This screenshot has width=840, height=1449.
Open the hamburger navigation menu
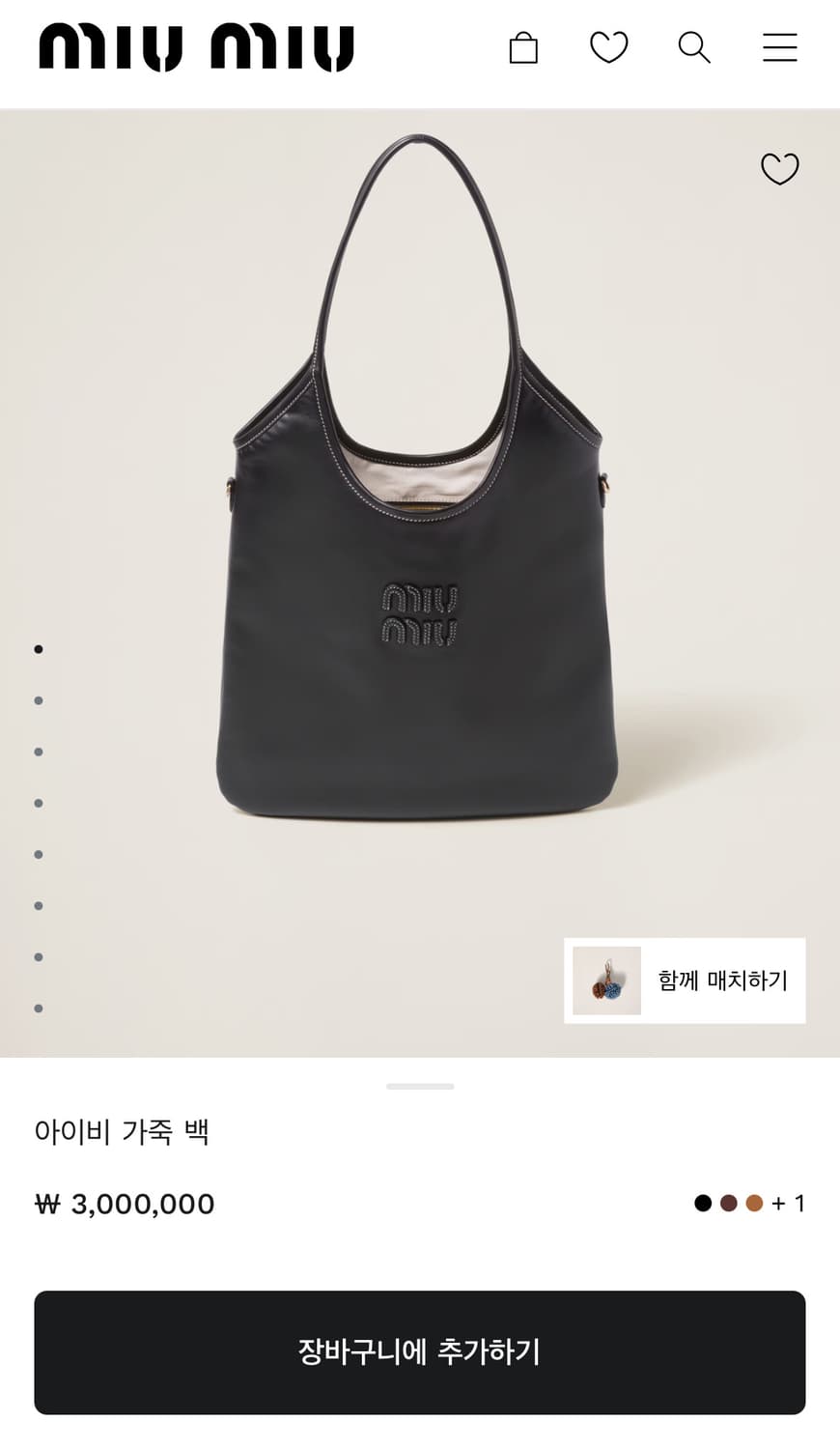[x=779, y=47]
